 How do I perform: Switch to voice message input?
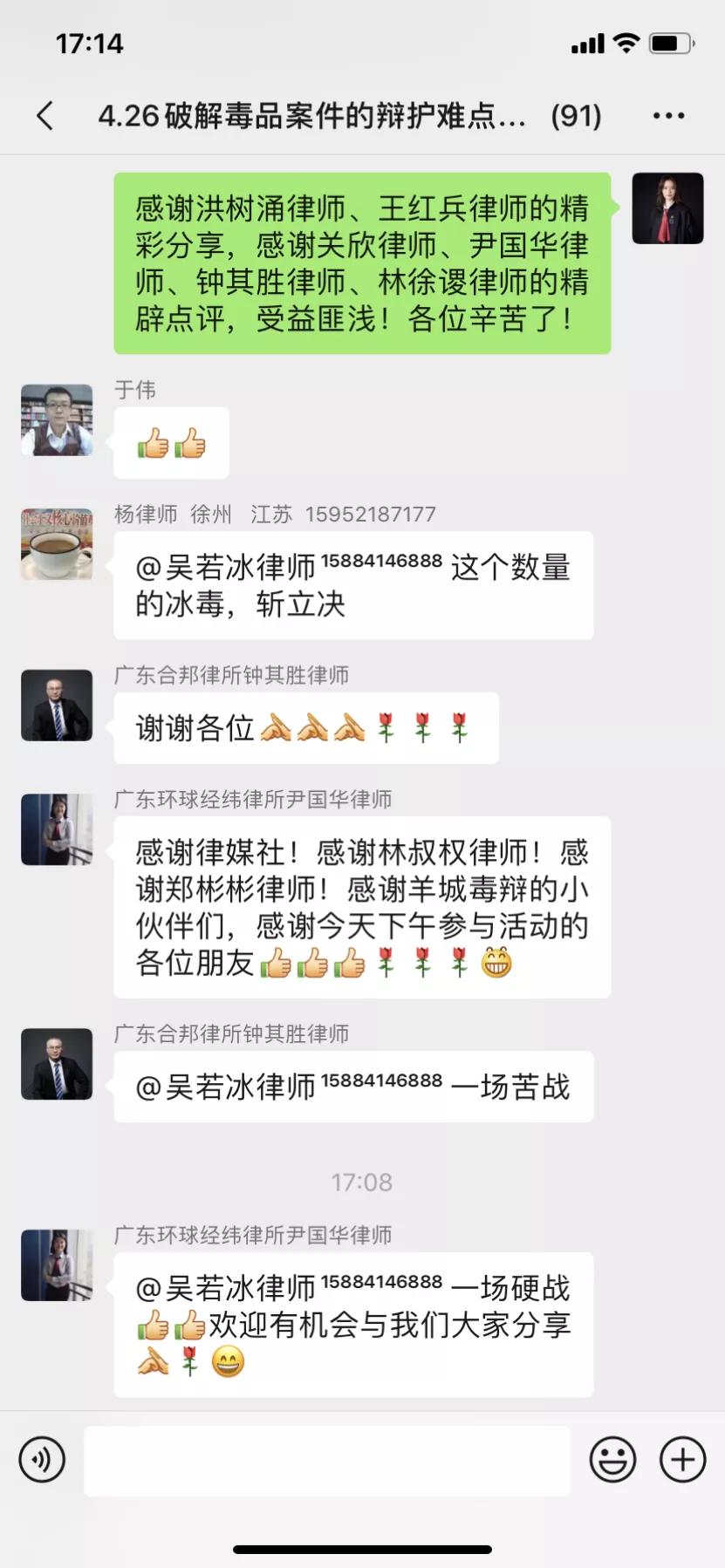point(42,1459)
